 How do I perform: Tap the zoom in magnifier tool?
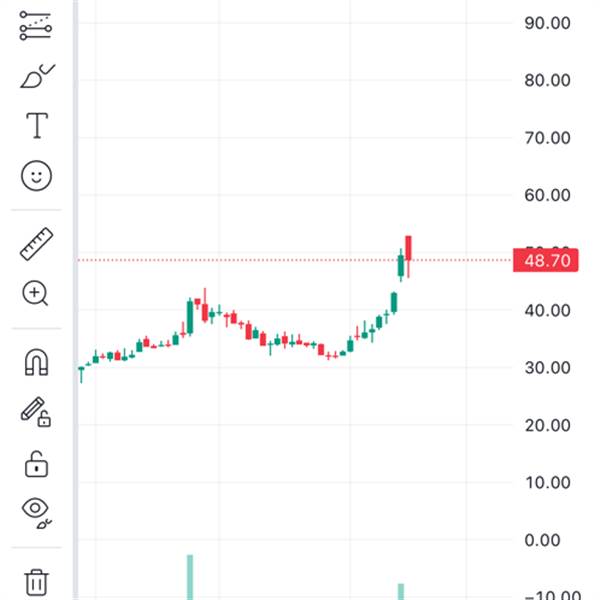point(35,293)
